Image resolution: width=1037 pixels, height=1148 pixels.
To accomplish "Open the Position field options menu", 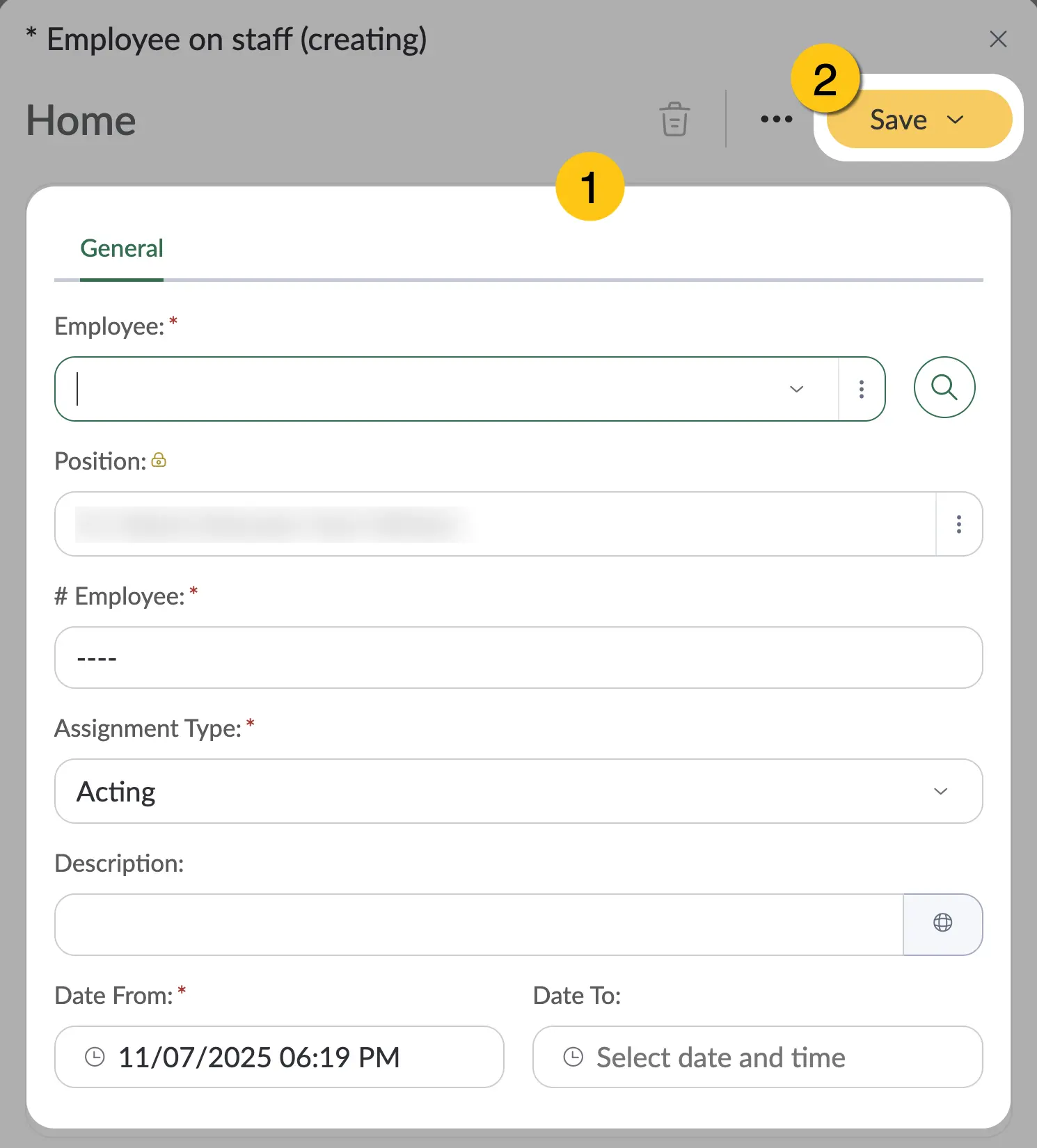I will coord(959,524).
